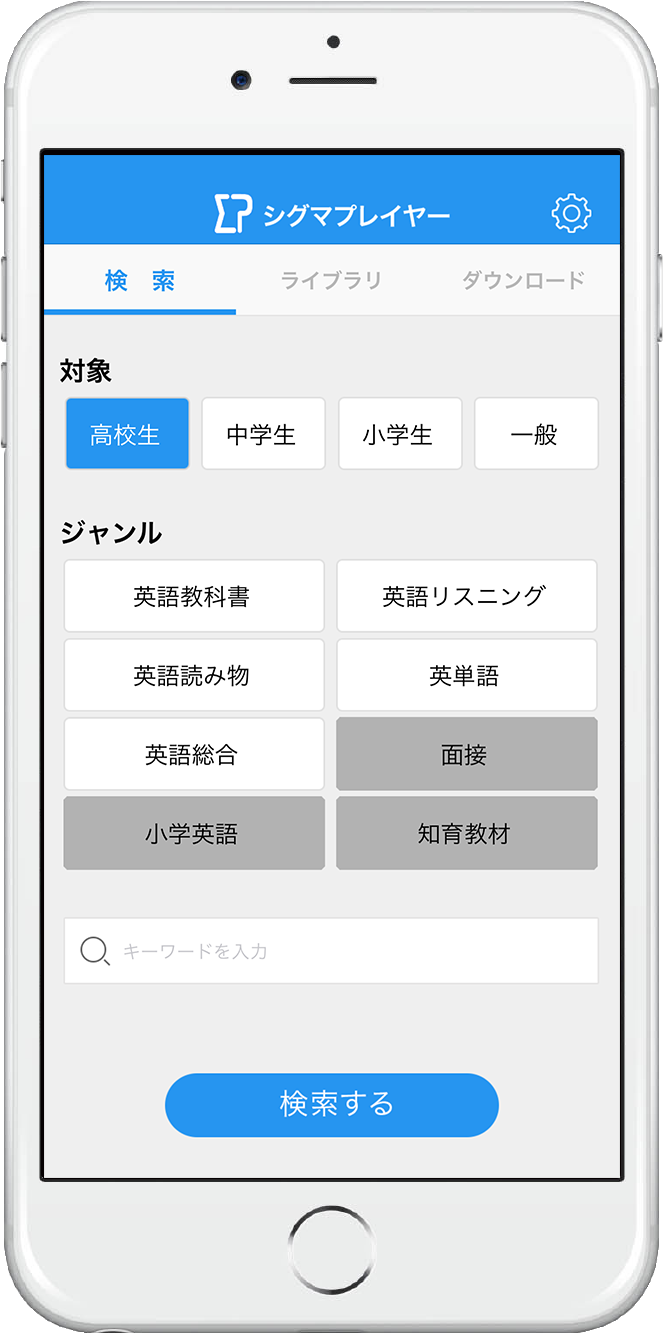Select the 英単語 genre
Screen dimensions: 663x1334
(x=466, y=675)
